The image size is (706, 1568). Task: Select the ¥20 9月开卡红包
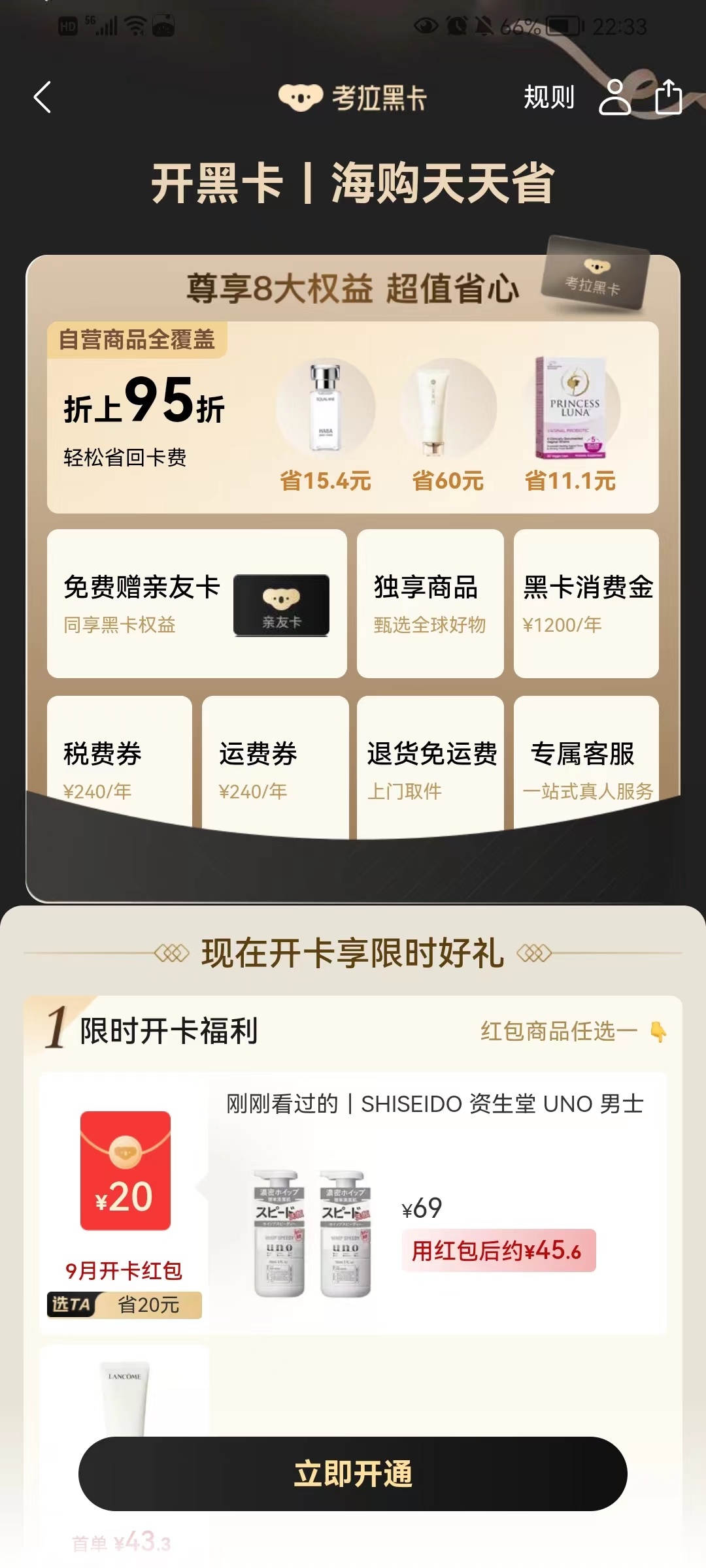(124, 1209)
